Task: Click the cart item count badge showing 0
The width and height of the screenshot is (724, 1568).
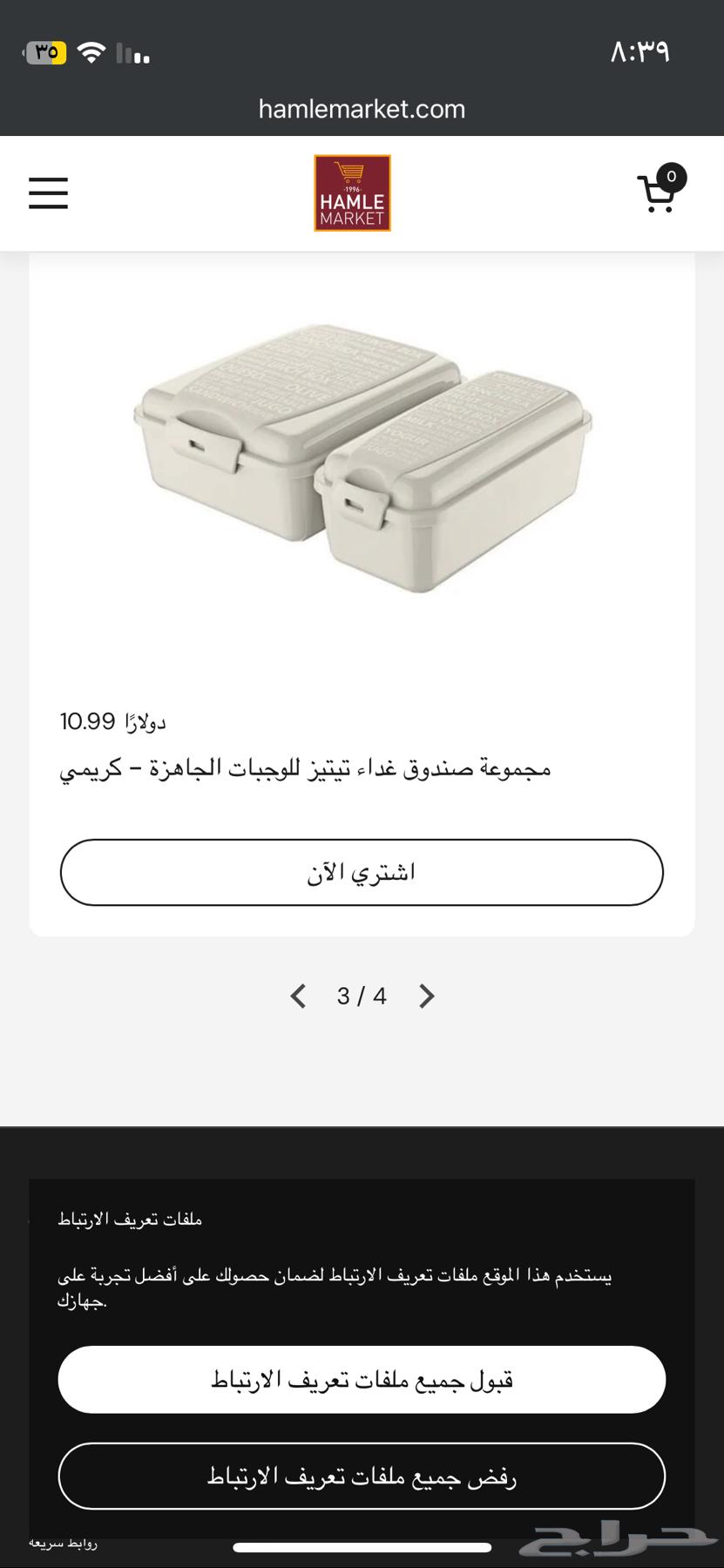Action: coord(671,176)
